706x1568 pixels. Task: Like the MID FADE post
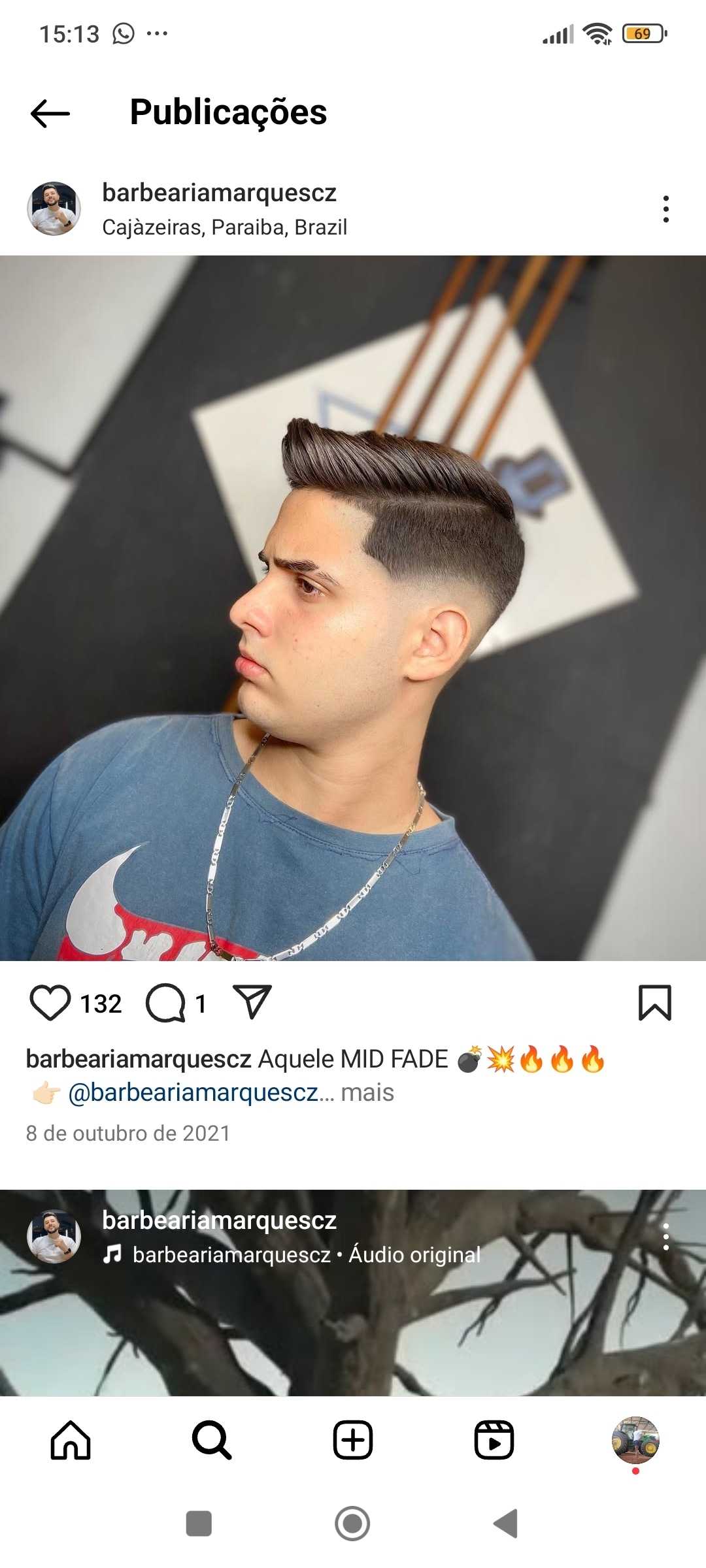pyautogui.click(x=50, y=1003)
